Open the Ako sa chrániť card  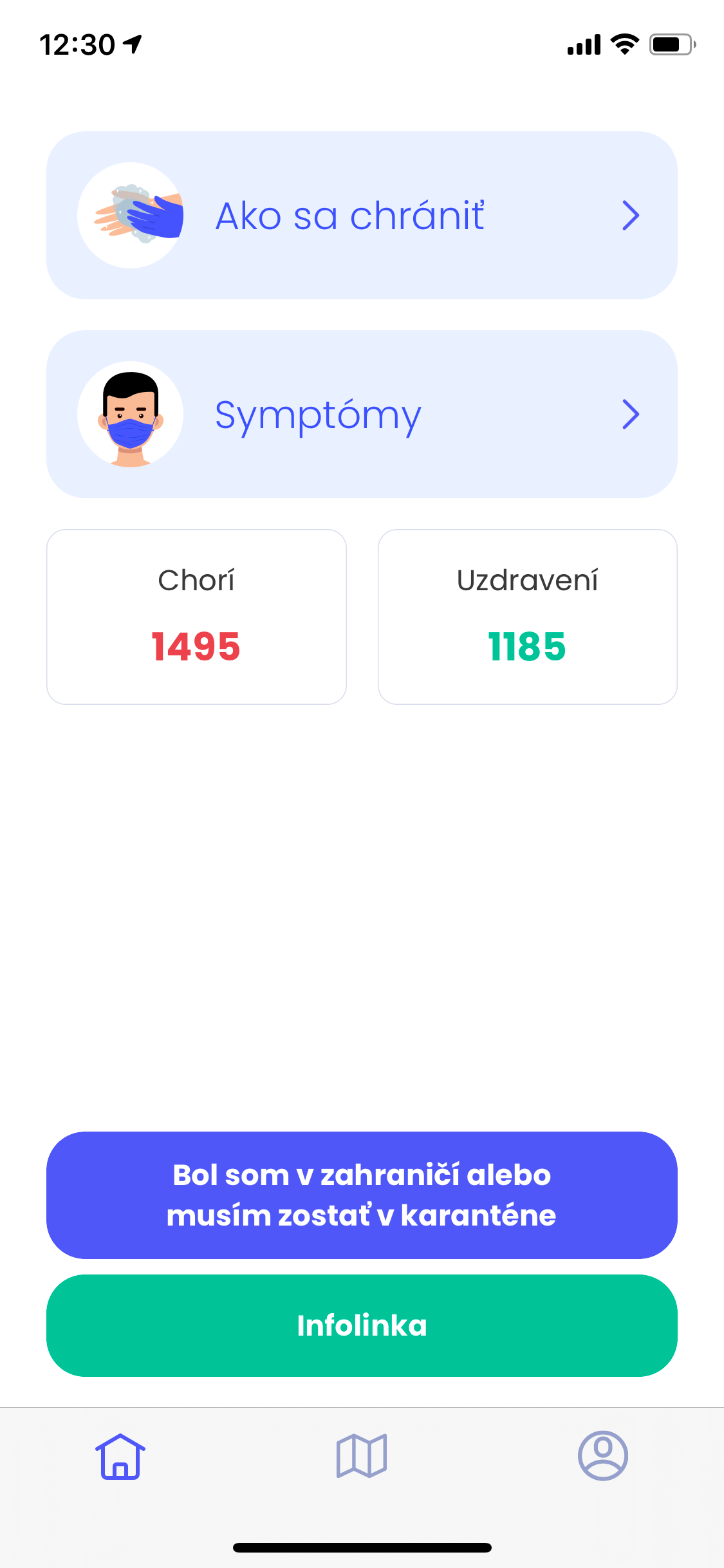point(362,216)
